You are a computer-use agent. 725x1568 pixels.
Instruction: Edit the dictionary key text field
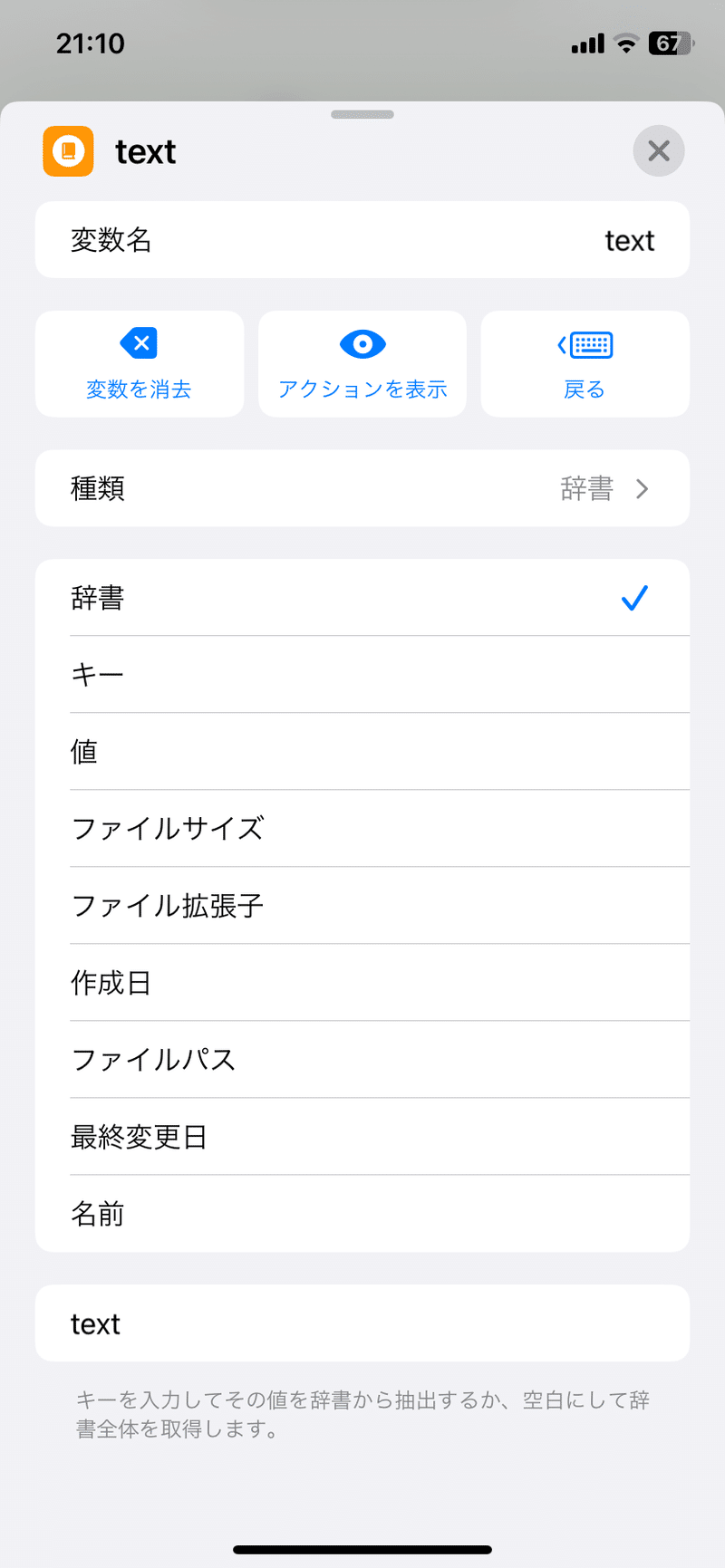click(x=362, y=1323)
